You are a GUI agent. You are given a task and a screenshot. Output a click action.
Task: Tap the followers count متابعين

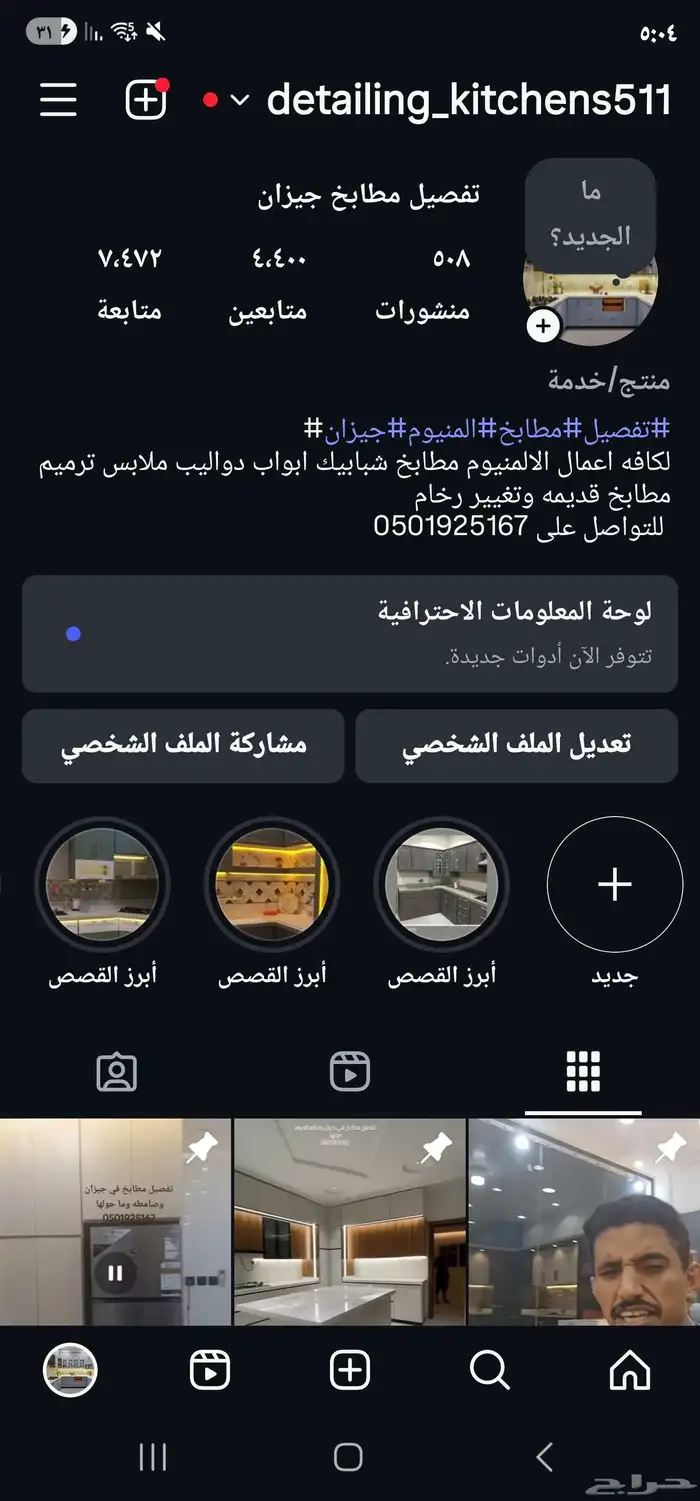(268, 285)
